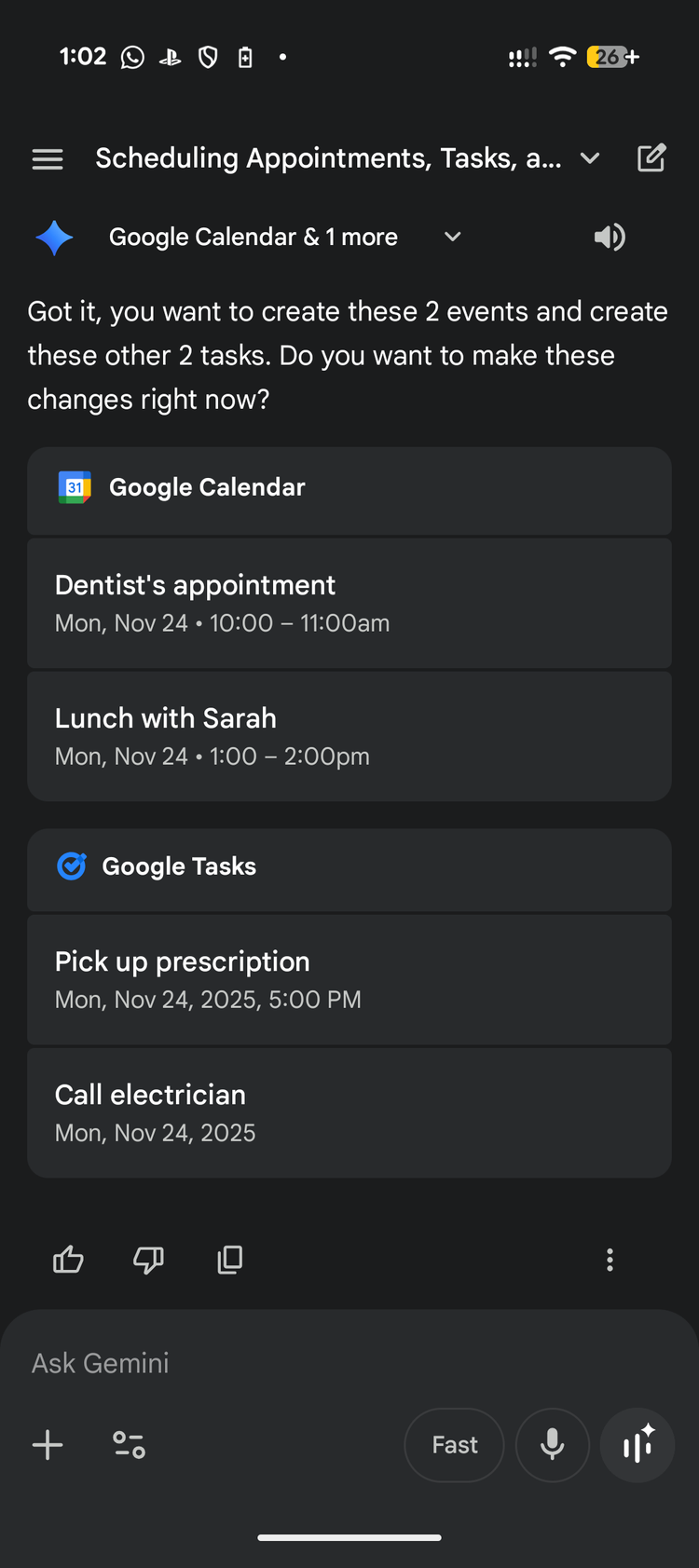Image resolution: width=699 pixels, height=1568 pixels.
Task: Attach content using the plus icon
Action: 48,1444
